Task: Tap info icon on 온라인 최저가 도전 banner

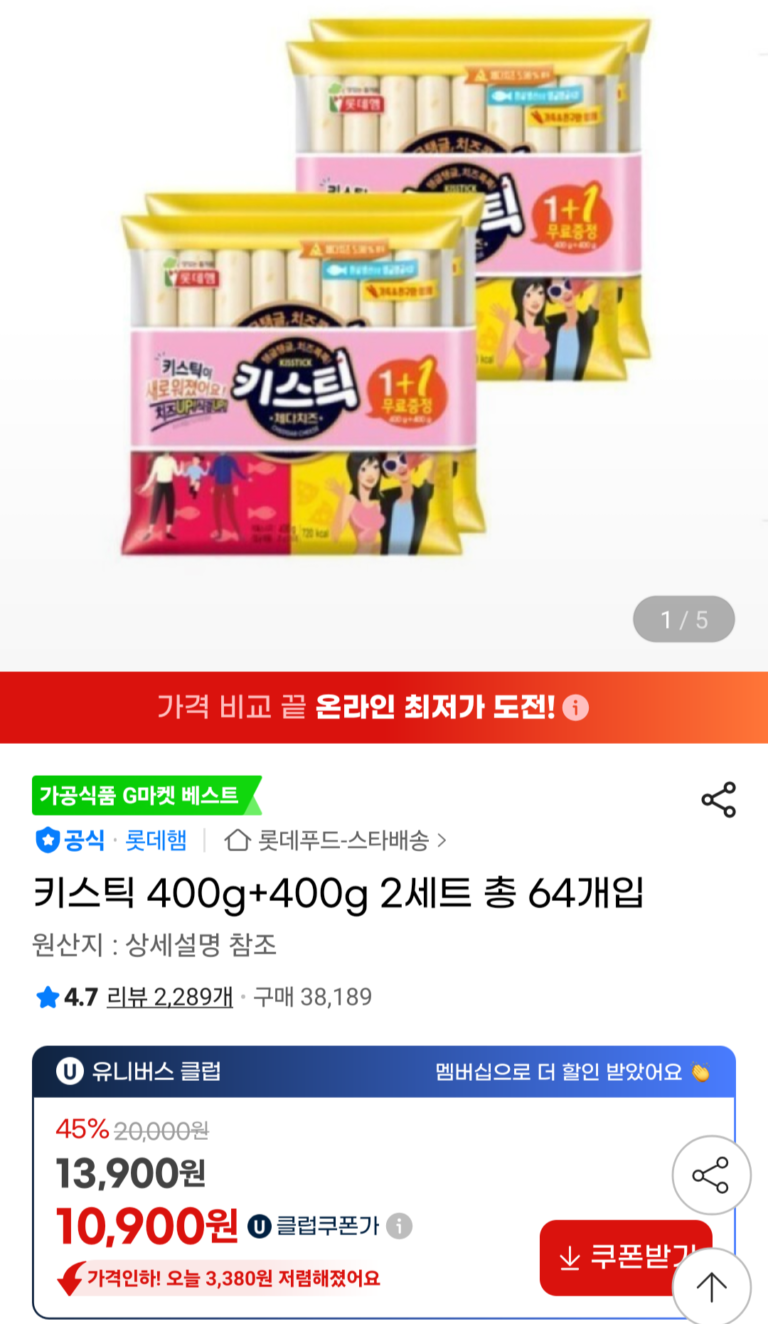Action: [575, 708]
